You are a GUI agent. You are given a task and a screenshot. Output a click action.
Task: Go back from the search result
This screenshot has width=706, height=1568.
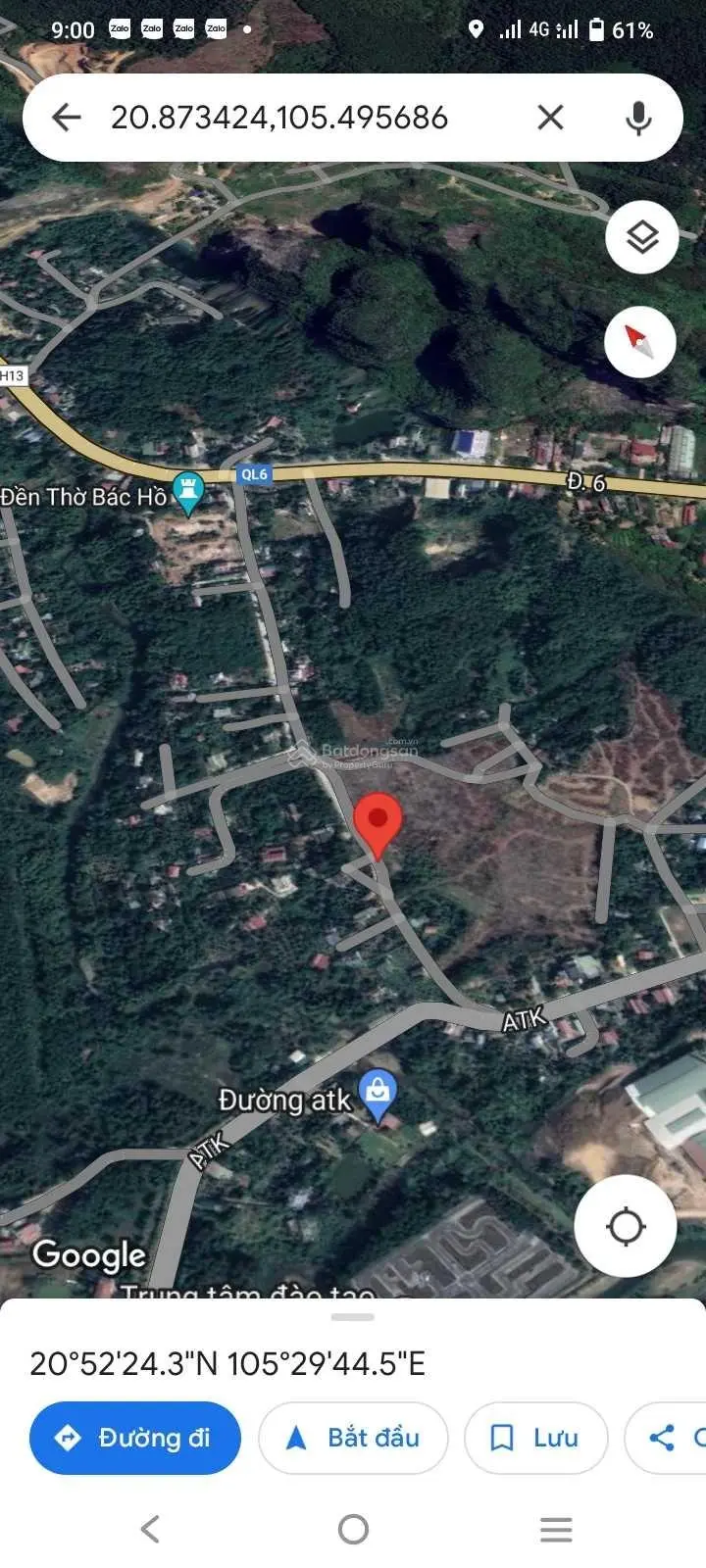click(67, 118)
